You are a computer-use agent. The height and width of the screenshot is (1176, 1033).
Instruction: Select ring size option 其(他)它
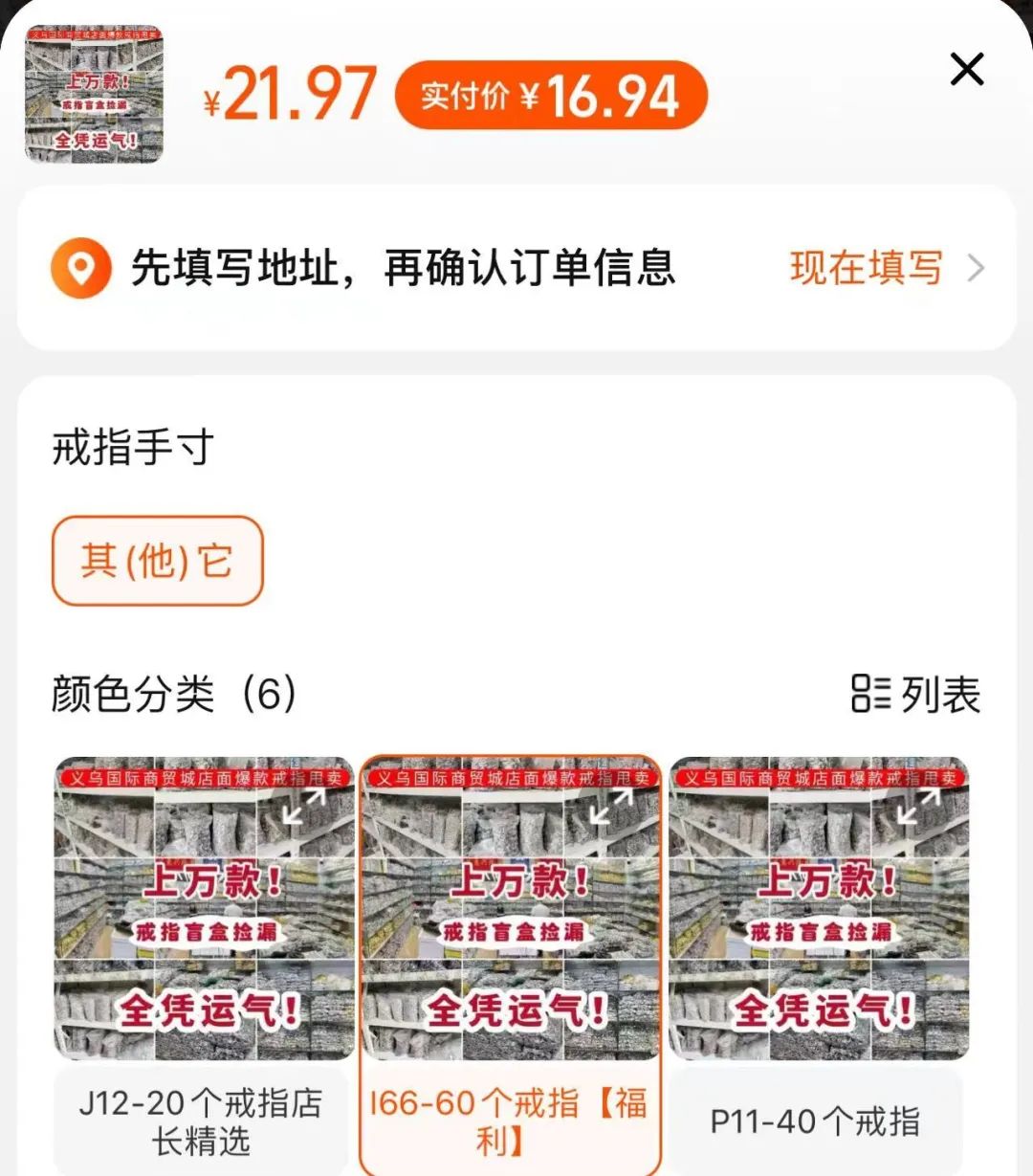click(156, 563)
